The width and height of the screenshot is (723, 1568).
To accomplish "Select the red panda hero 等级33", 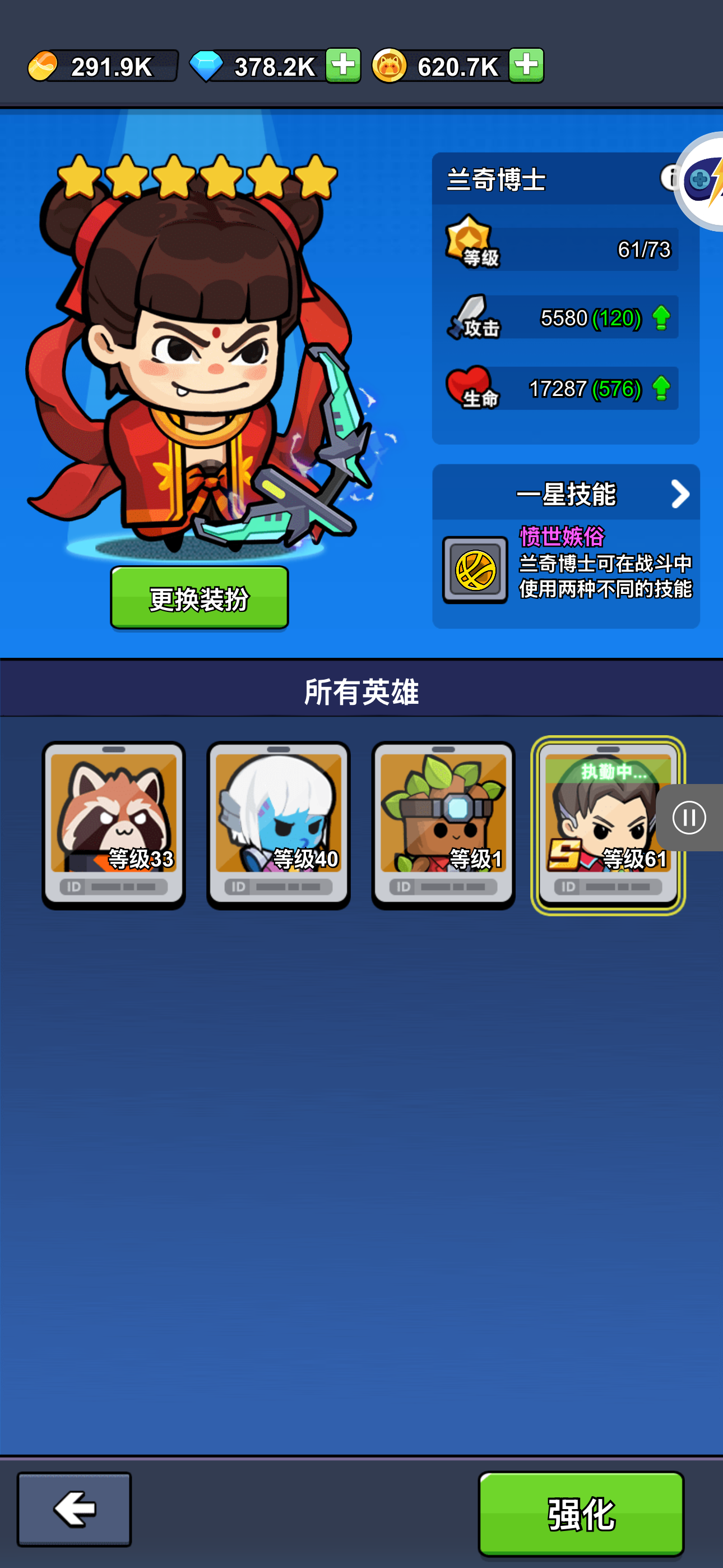I will tap(114, 824).
